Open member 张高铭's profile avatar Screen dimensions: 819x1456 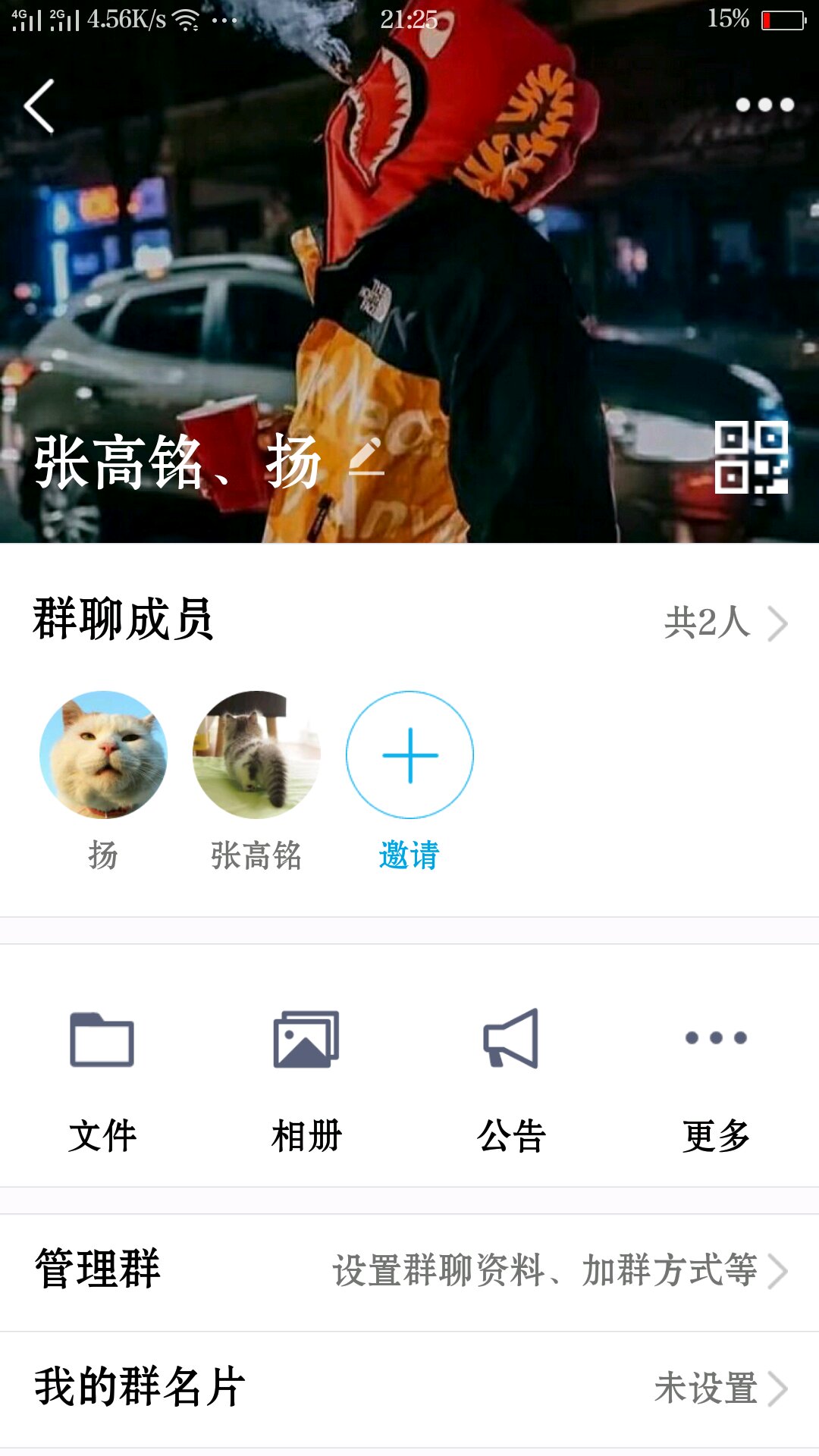click(256, 755)
